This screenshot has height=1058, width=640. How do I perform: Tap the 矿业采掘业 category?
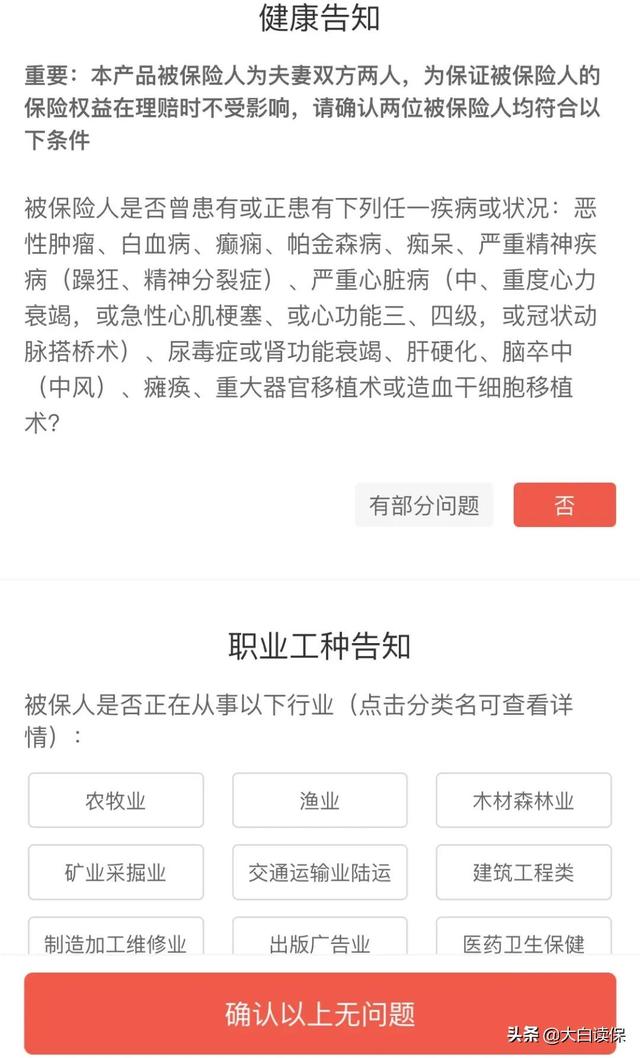[116, 872]
